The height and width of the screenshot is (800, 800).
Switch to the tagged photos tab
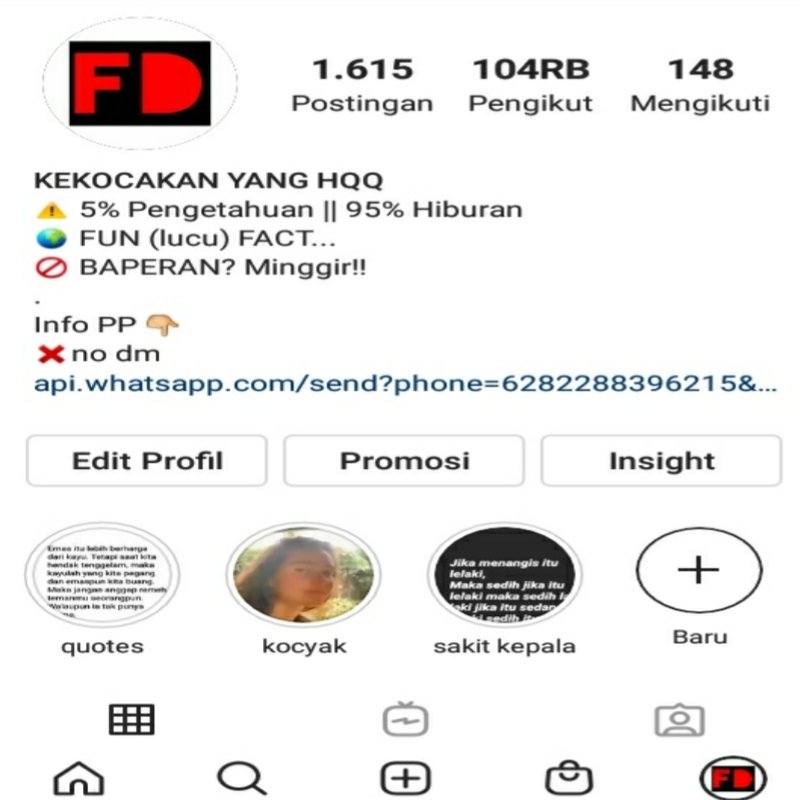click(x=679, y=720)
